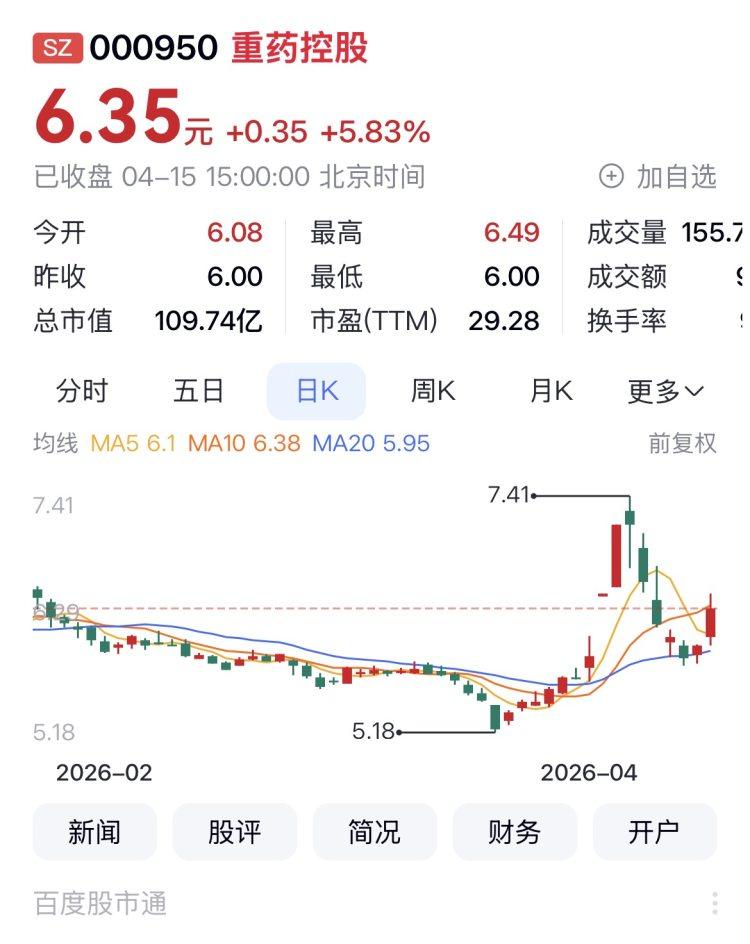Screen dimensions: 750x944
Task: Switch to the 五日 chart tab
Action: tap(199, 391)
